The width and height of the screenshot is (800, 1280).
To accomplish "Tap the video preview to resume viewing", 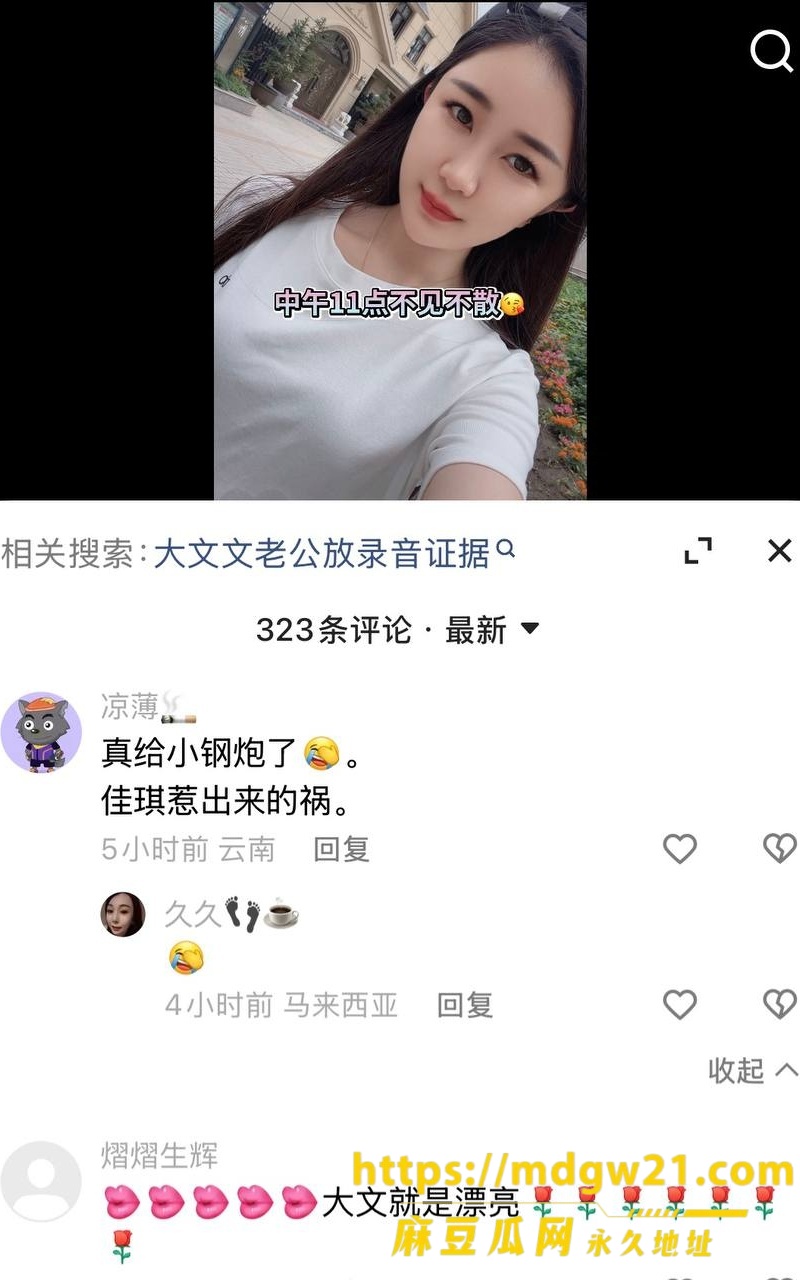I will (400, 250).
